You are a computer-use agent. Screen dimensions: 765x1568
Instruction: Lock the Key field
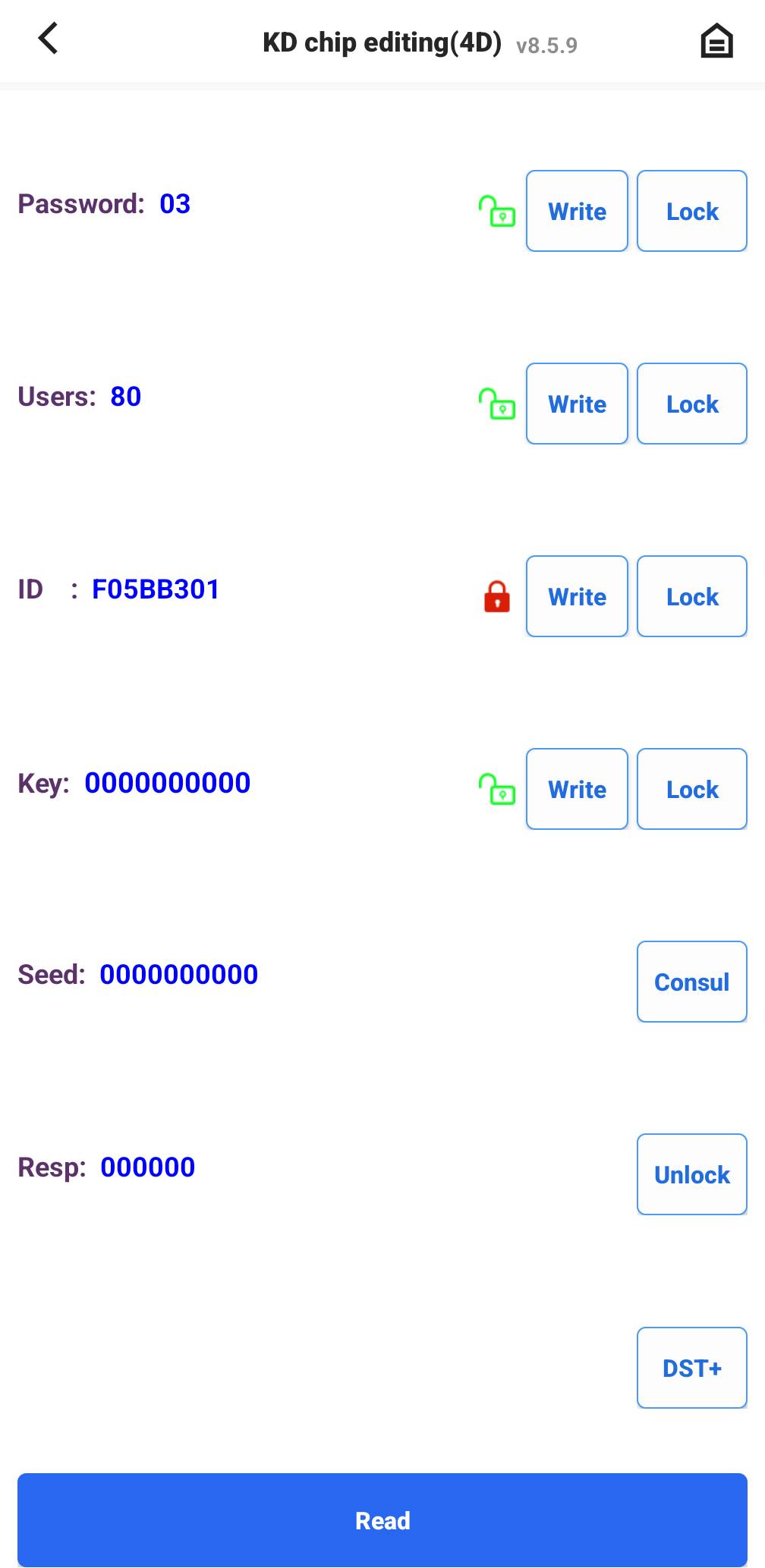click(692, 789)
